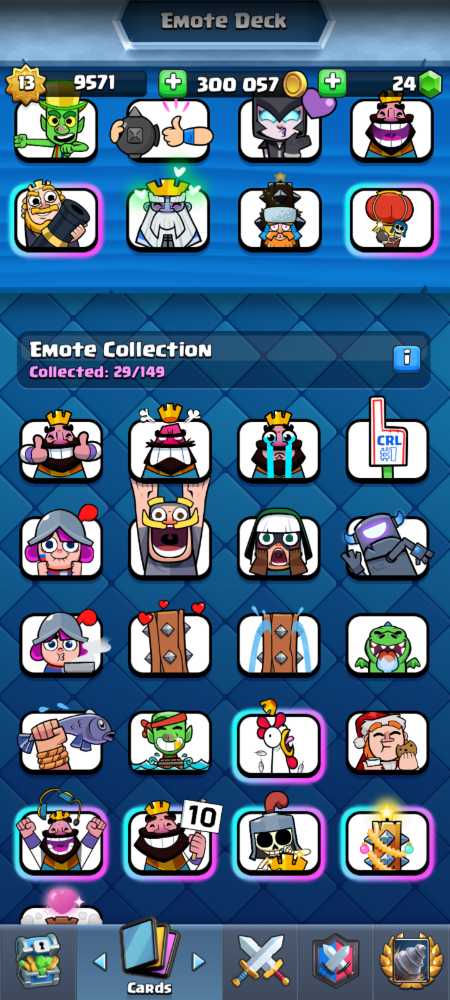Tap the green plus next to gems
450x1000 pixels.
332,83
